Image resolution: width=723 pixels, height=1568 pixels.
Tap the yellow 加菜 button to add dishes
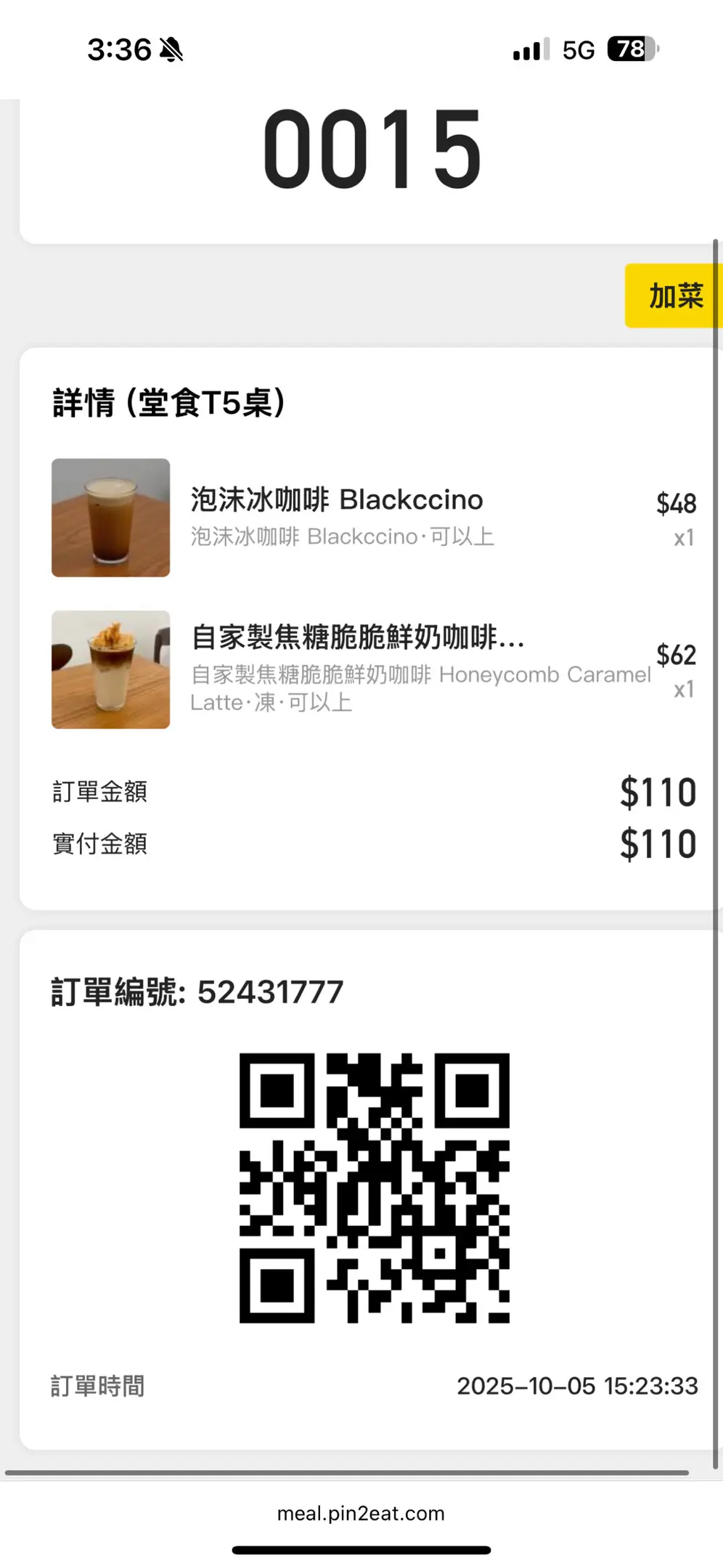point(674,296)
